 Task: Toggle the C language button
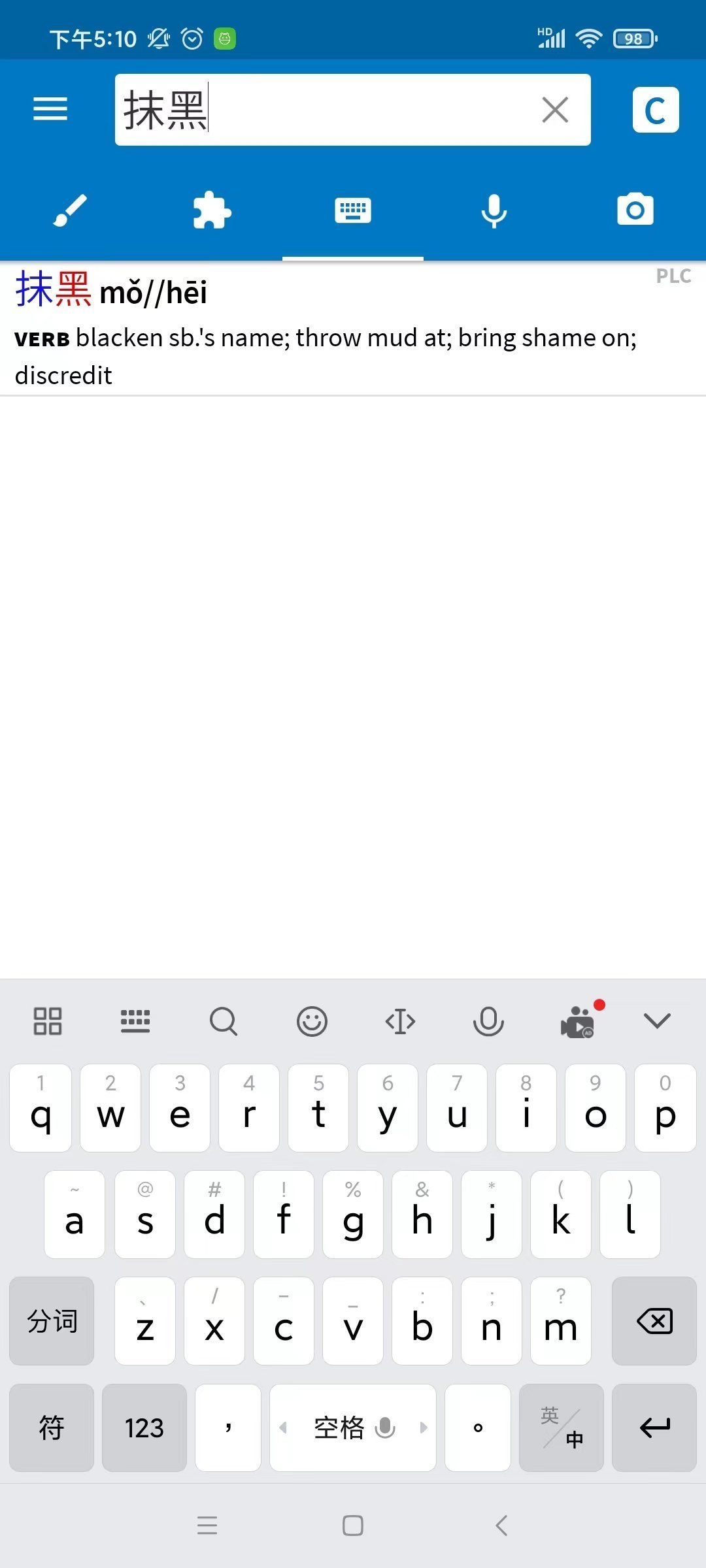point(656,110)
